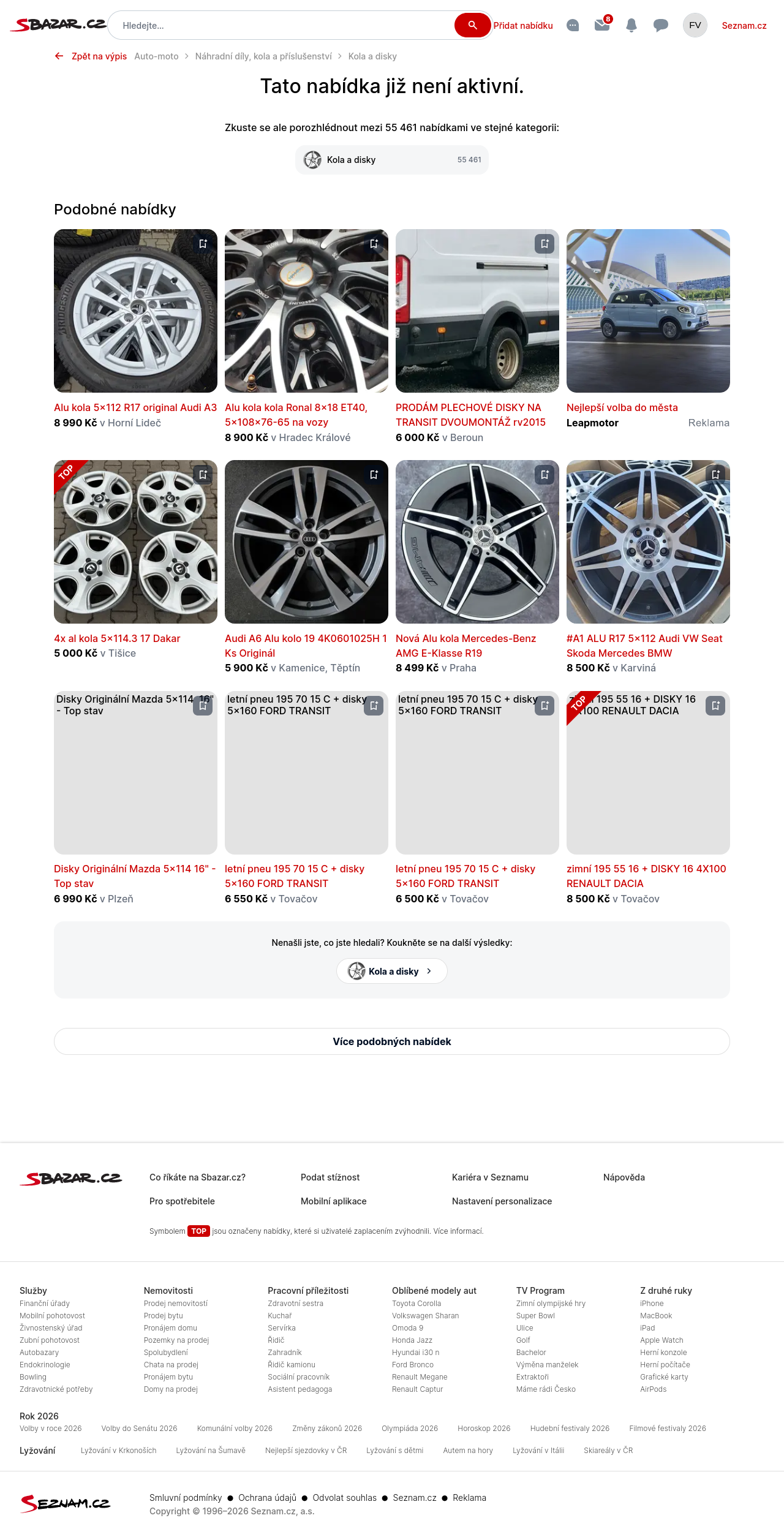Open the PRODÁM PLECHOVÉ DISKY NA TRANSIT offer
Image resolution: width=784 pixels, height=1537 pixels.
pyautogui.click(x=470, y=415)
